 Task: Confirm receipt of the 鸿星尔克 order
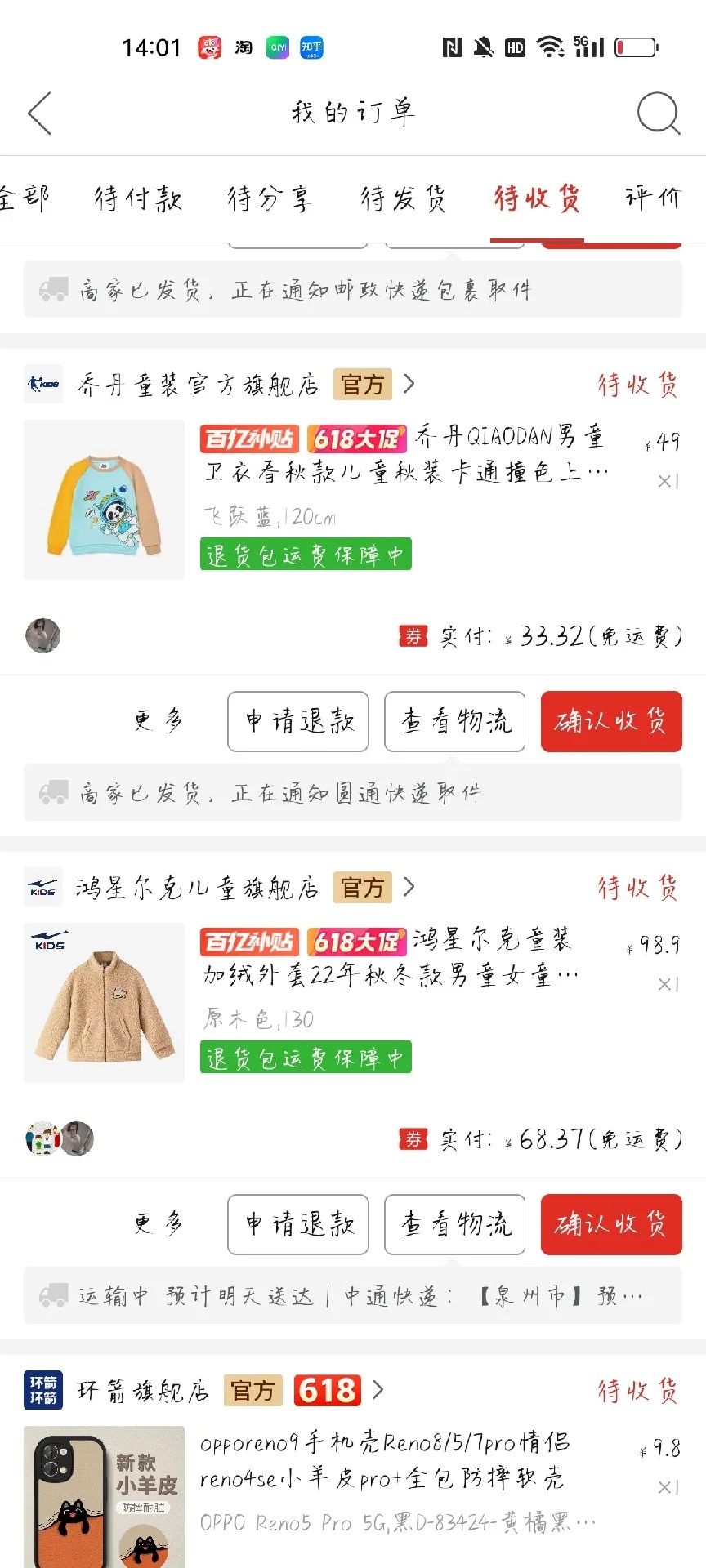click(x=611, y=1224)
